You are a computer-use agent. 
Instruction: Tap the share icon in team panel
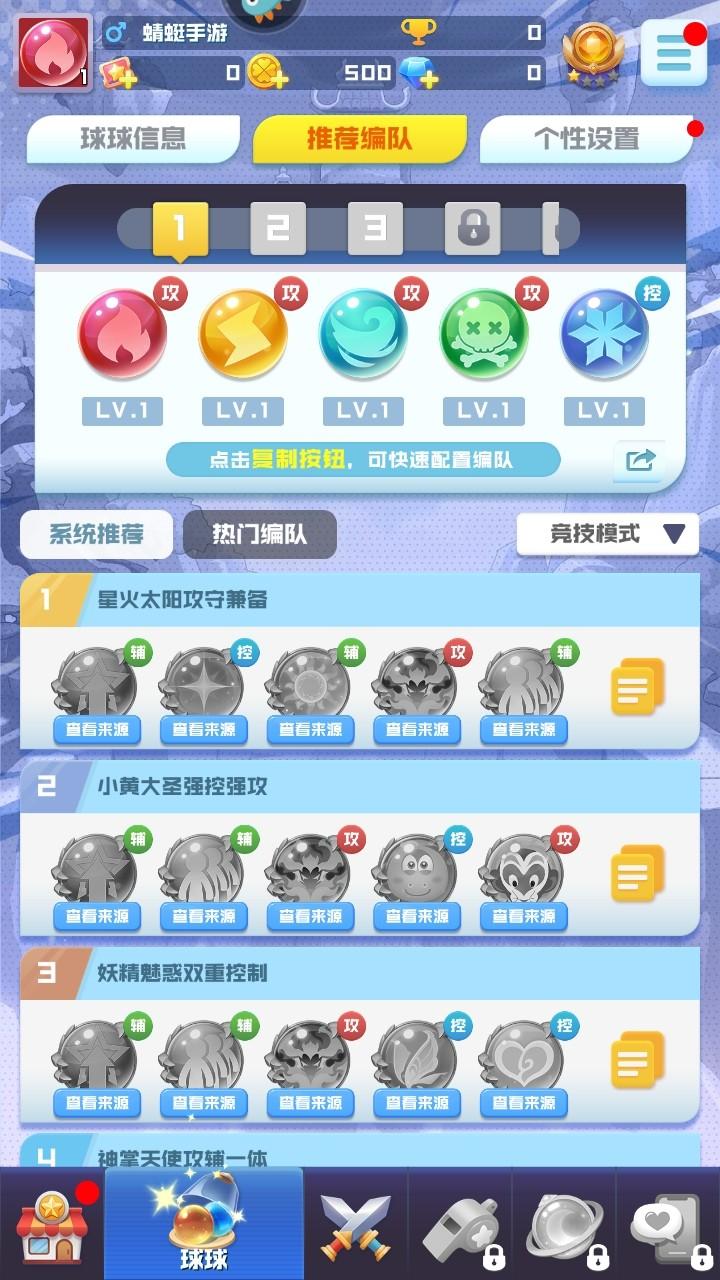[639, 460]
